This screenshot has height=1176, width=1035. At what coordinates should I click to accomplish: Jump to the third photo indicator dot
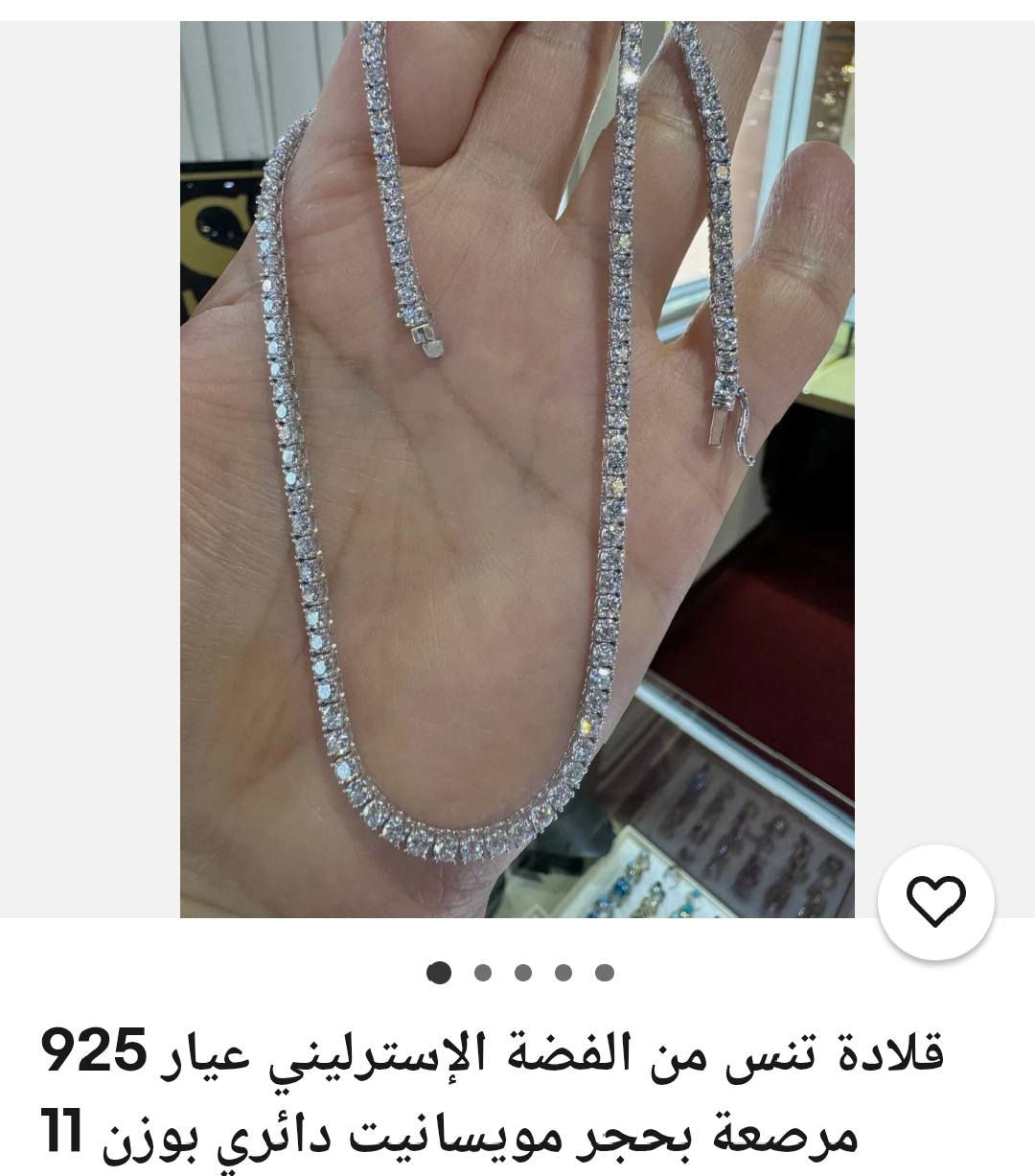523,974
